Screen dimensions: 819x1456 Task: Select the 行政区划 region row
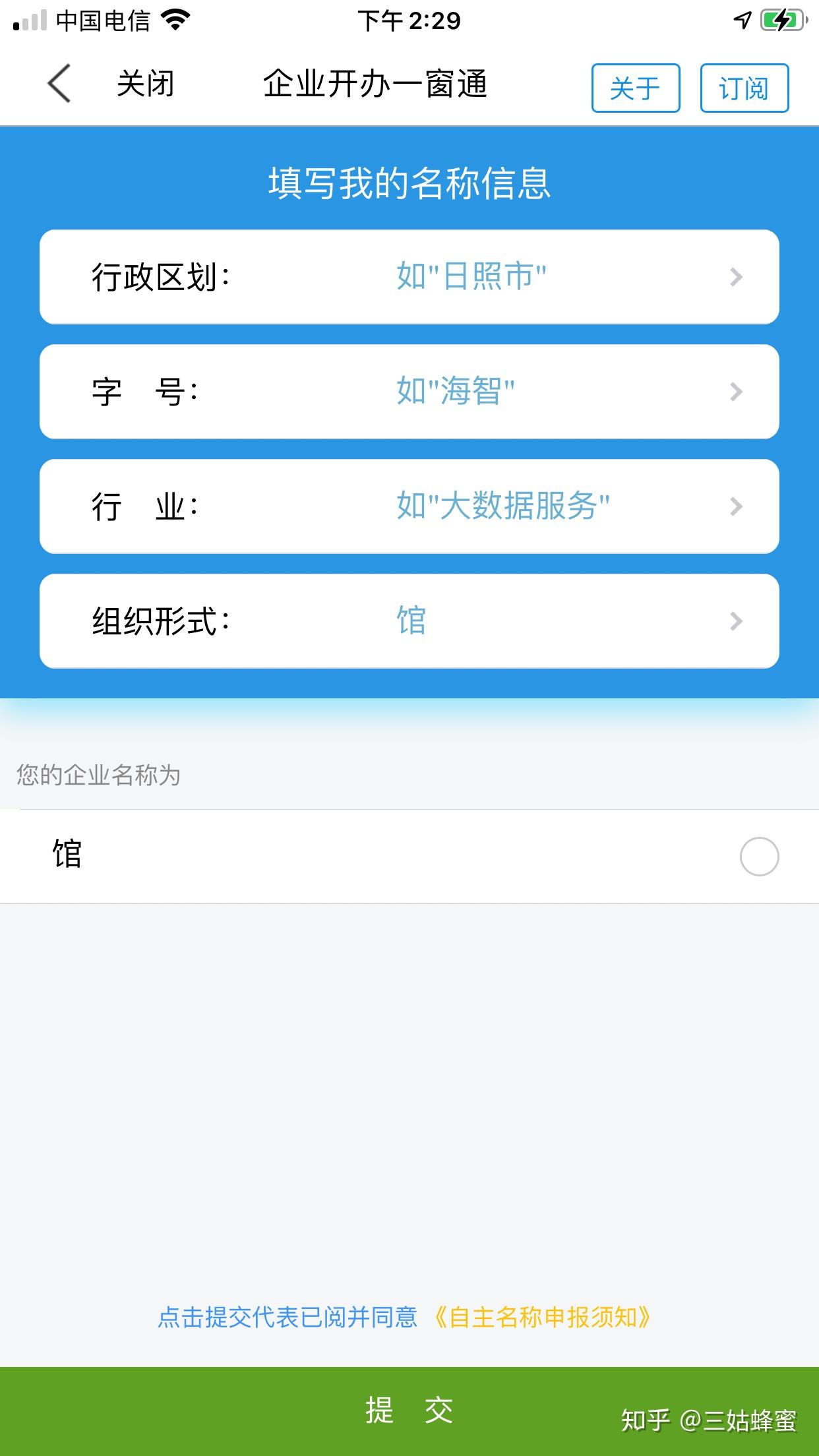[409, 277]
